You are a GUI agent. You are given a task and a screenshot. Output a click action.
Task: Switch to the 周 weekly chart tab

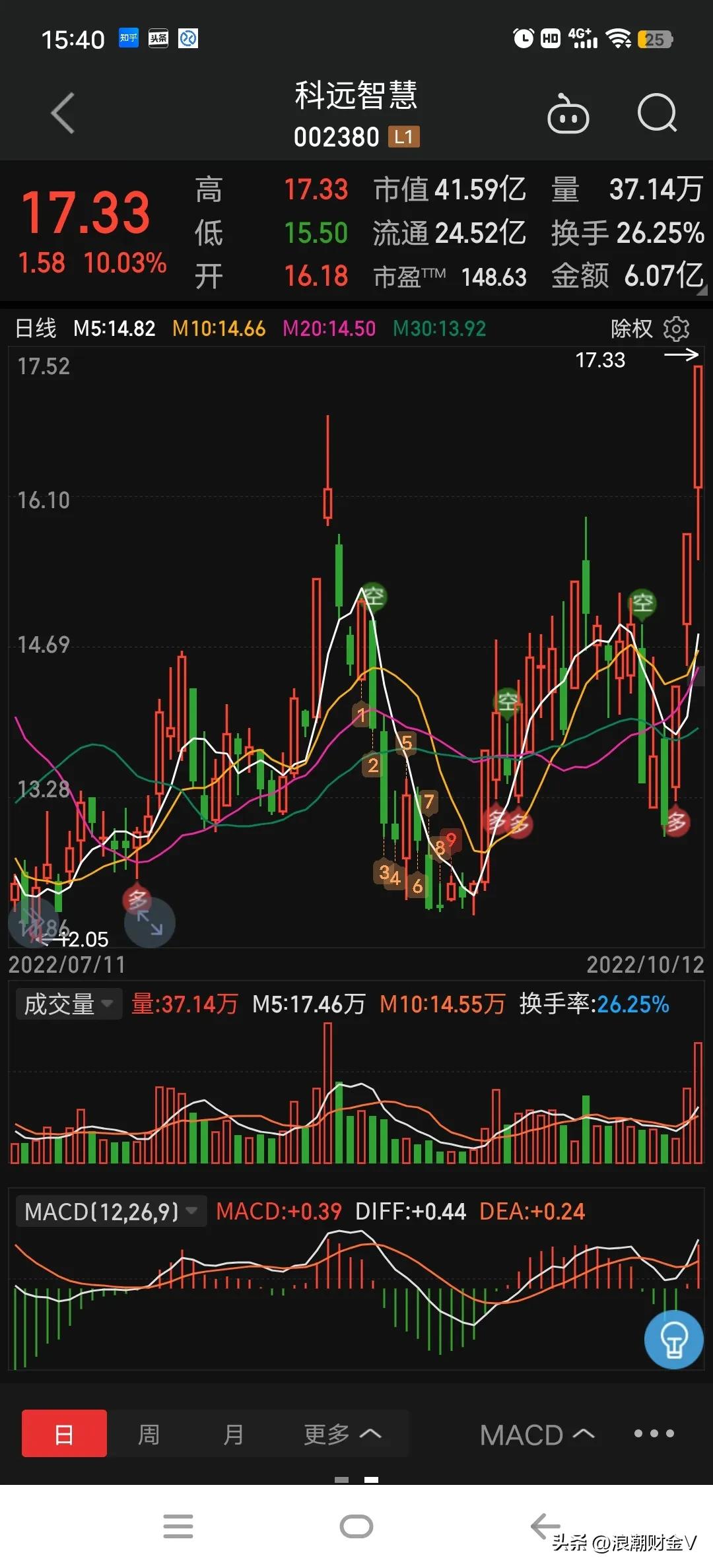[x=149, y=1433]
